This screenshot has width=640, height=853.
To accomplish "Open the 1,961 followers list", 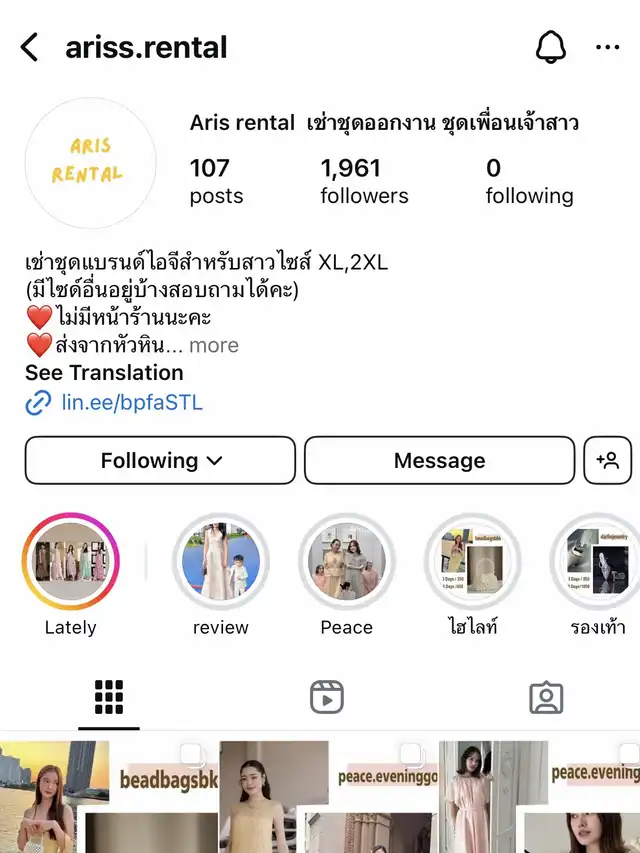I will tap(364, 181).
